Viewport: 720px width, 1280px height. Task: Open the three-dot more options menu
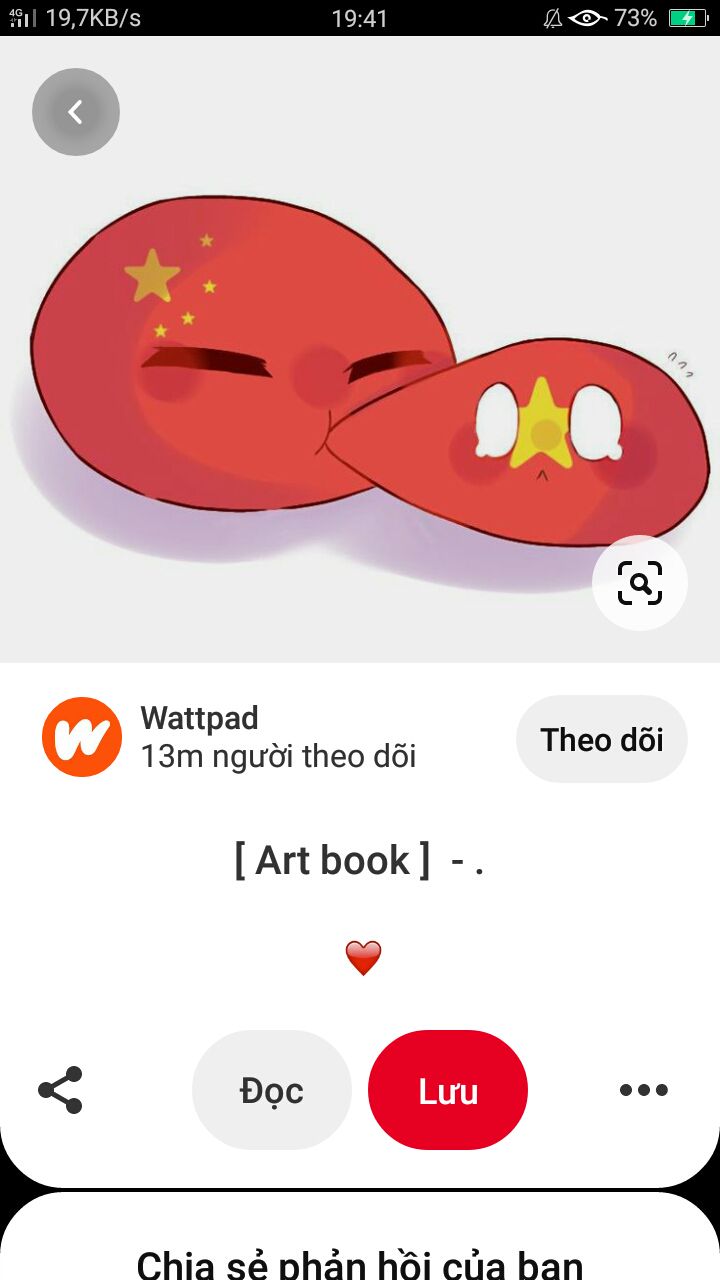pos(643,1090)
